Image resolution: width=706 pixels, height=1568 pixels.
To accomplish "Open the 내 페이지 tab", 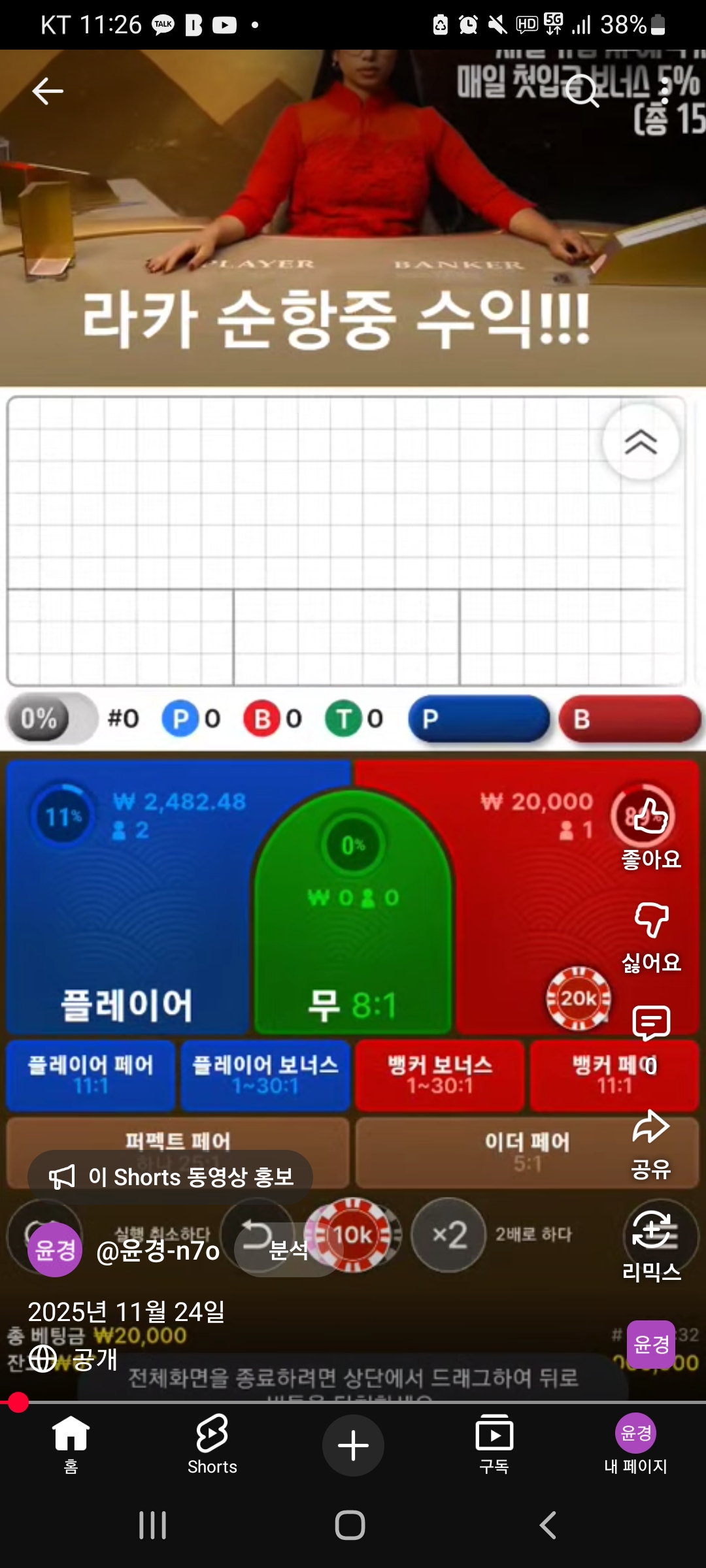I will [635, 1444].
